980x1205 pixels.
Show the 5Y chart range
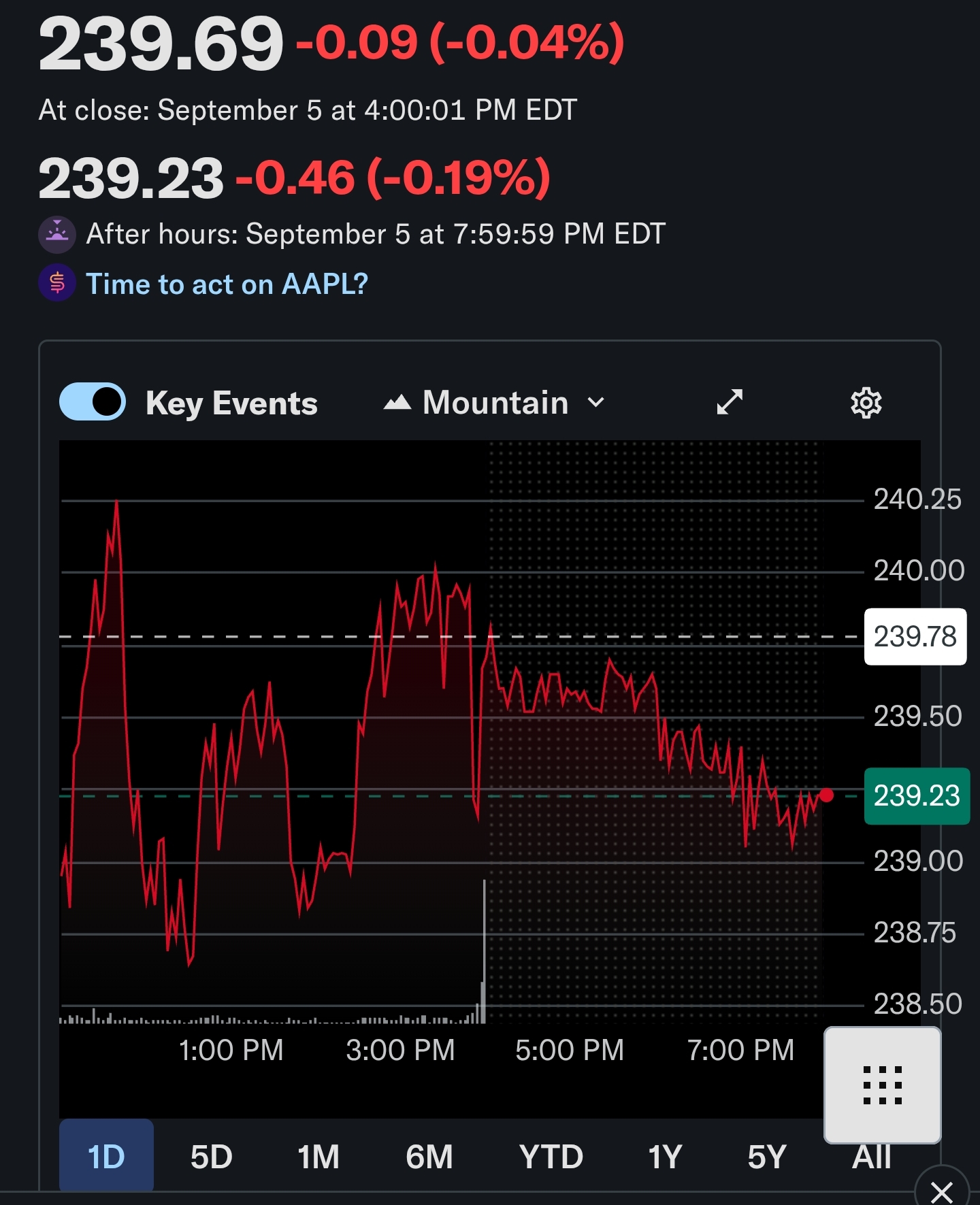767,1157
